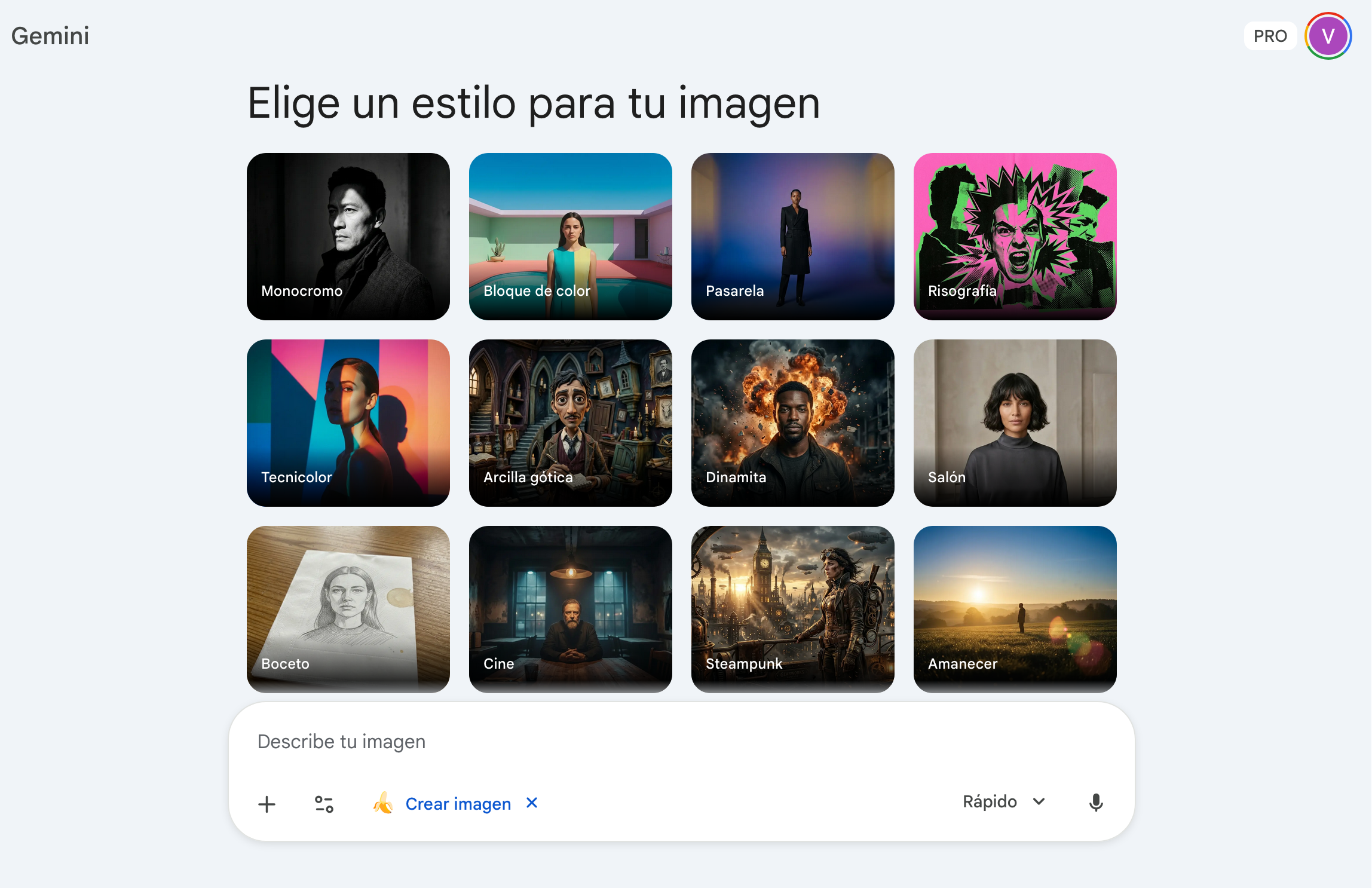
Task: Pick the Steampunk style card
Action: pyautogui.click(x=792, y=610)
